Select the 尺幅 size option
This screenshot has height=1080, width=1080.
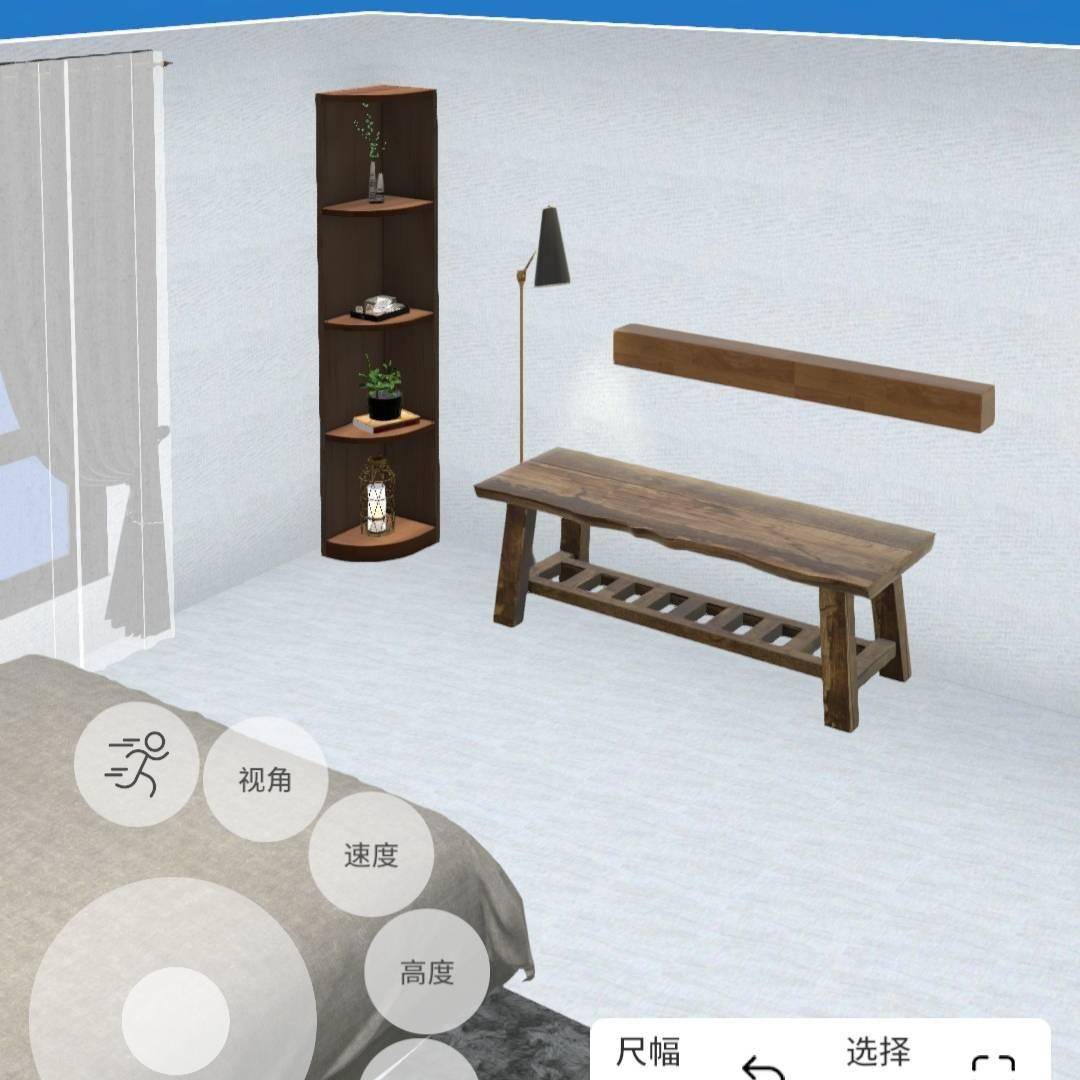648,1053
